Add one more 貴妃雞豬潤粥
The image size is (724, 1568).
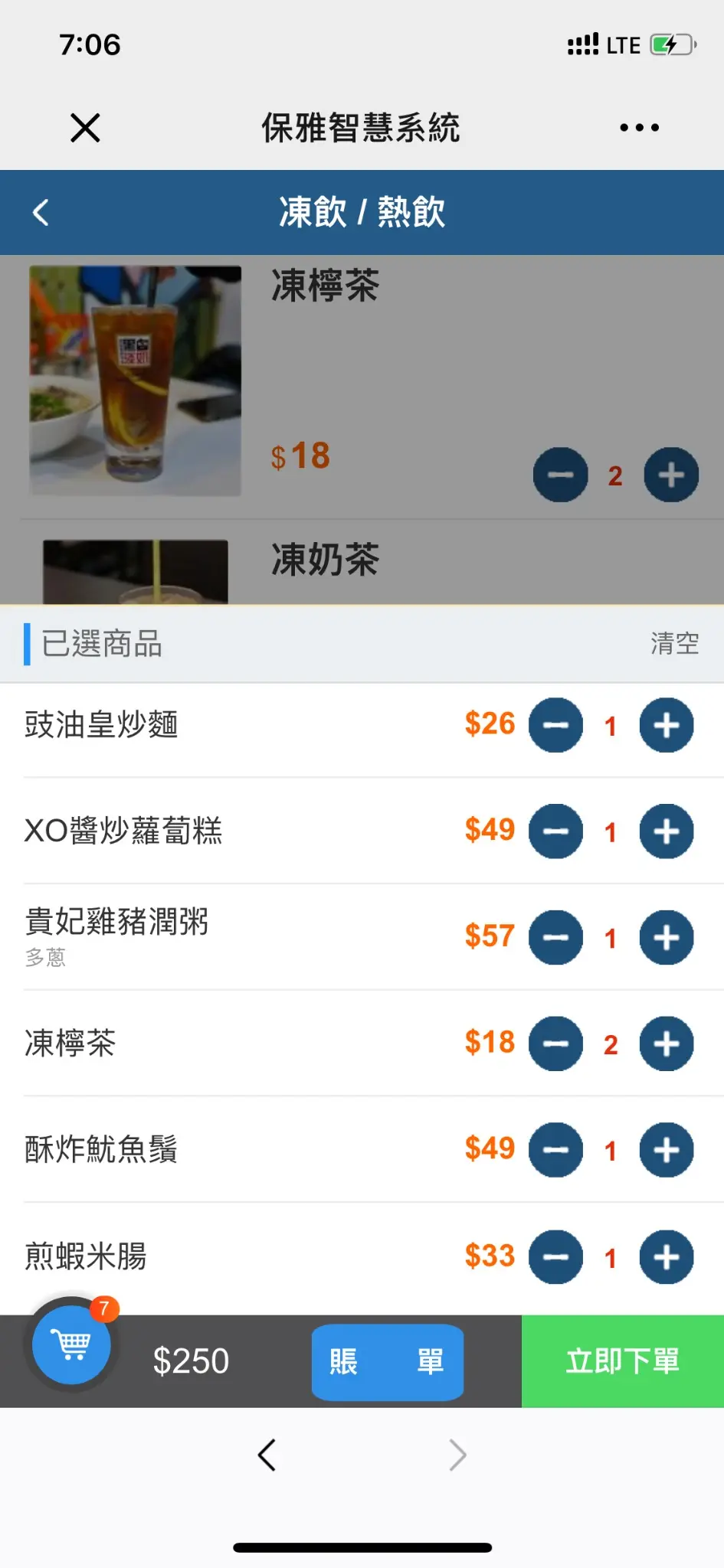pos(667,937)
